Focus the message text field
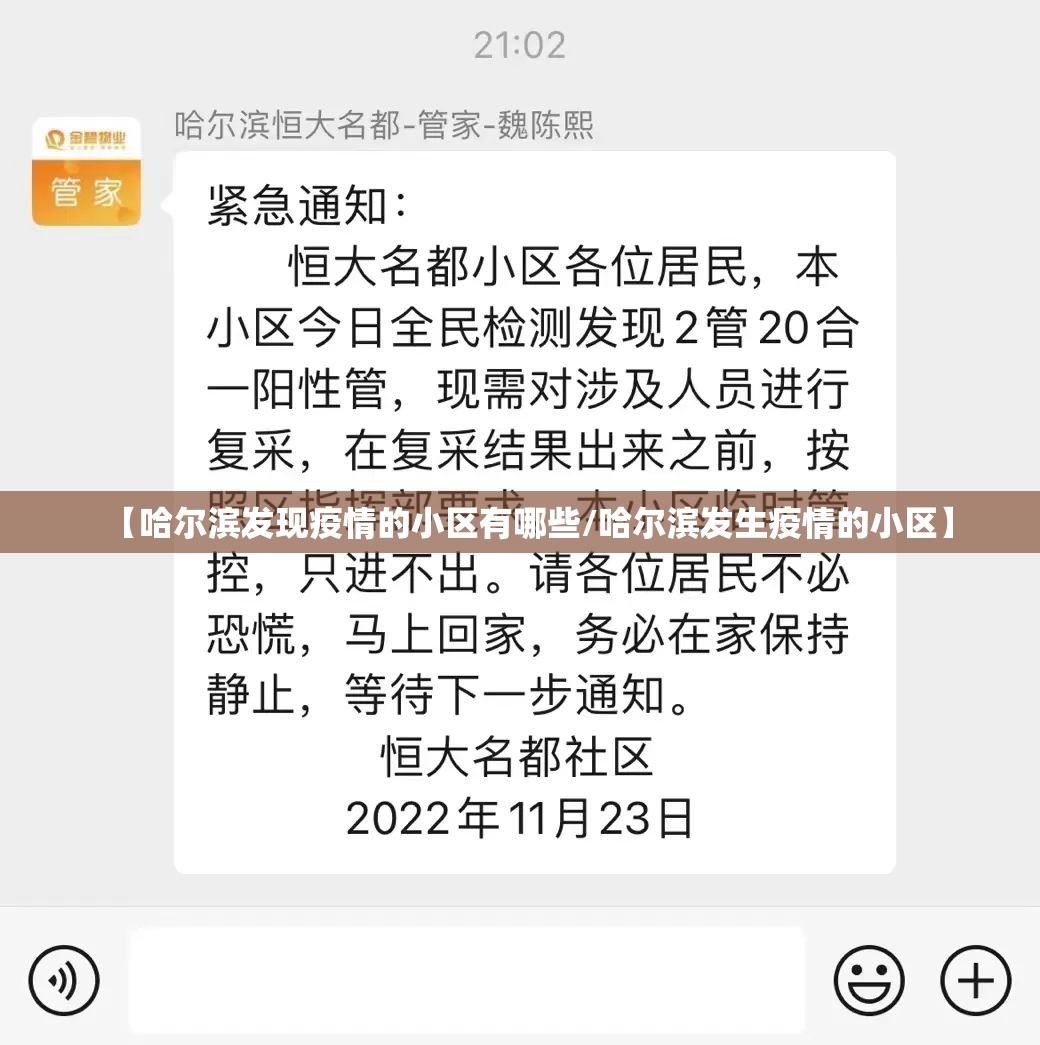 click(467, 980)
